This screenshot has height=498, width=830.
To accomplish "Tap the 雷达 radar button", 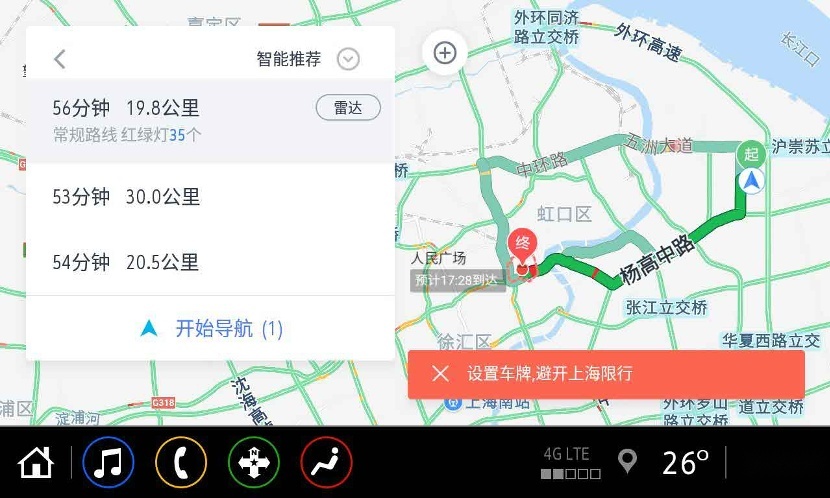I will pyautogui.click(x=348, y=108).
